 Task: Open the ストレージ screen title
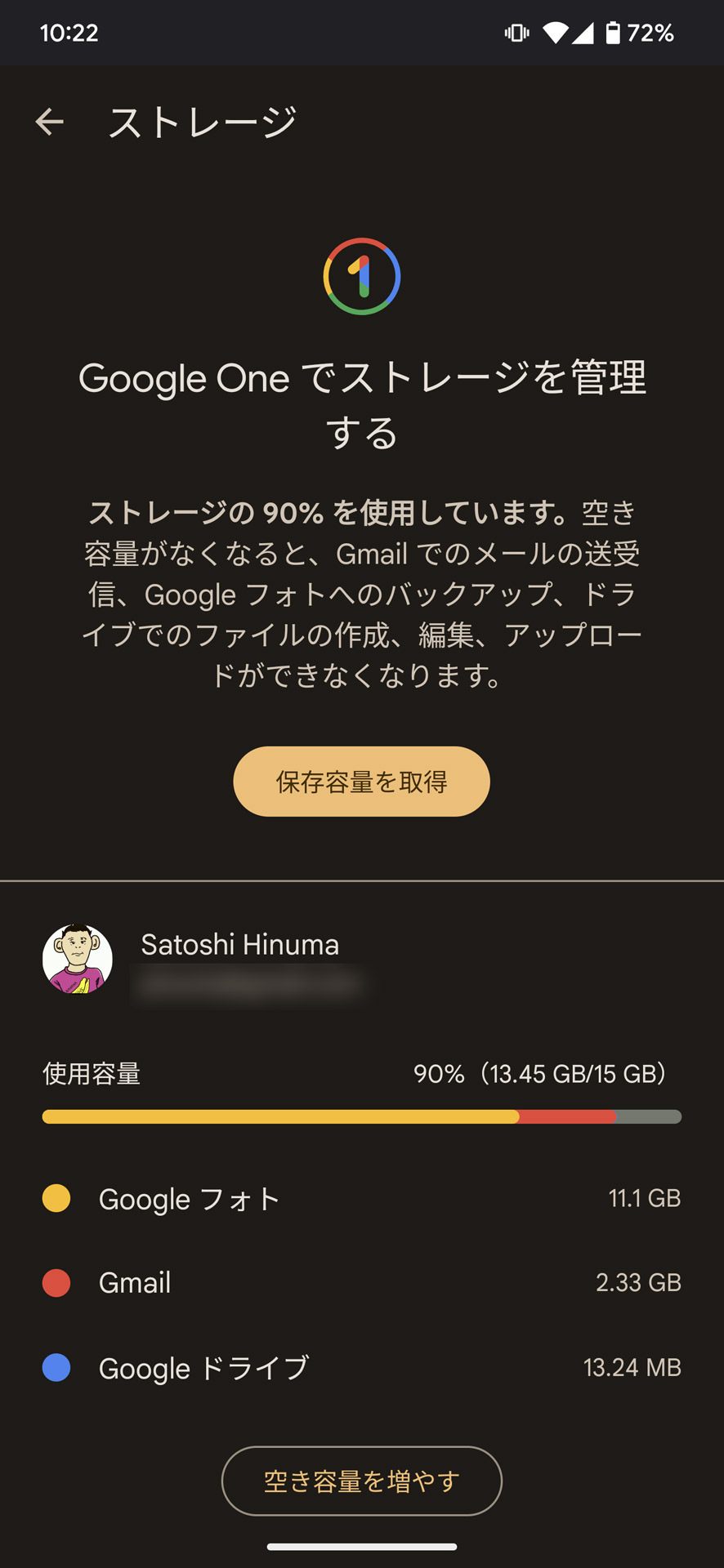(202, 121)
